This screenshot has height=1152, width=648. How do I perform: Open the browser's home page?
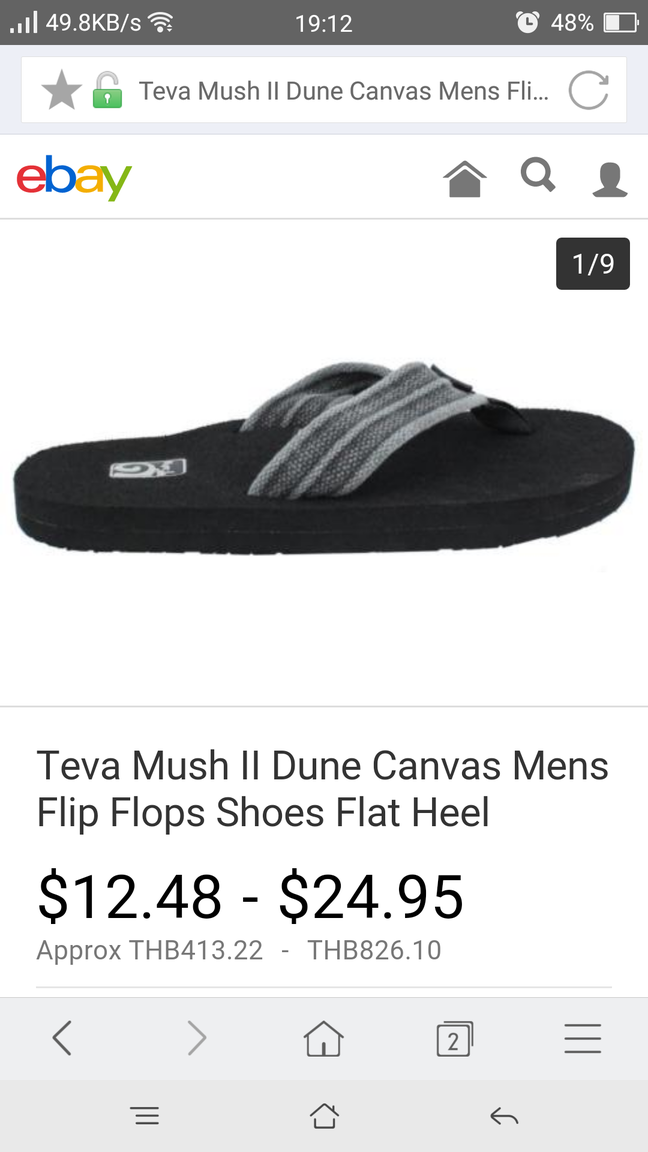(323, 1039)
